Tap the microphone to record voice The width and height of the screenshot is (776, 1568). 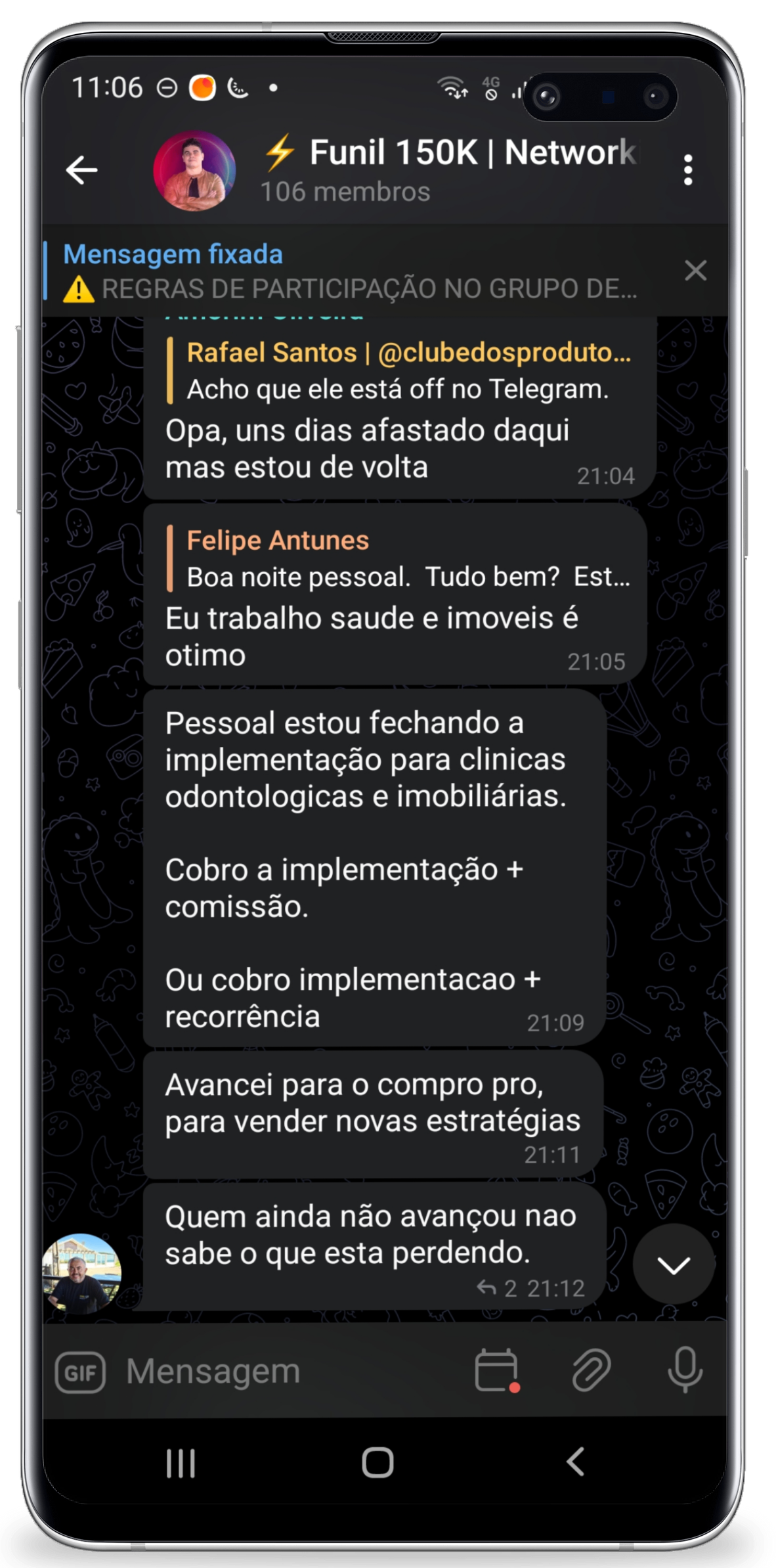685,1371
